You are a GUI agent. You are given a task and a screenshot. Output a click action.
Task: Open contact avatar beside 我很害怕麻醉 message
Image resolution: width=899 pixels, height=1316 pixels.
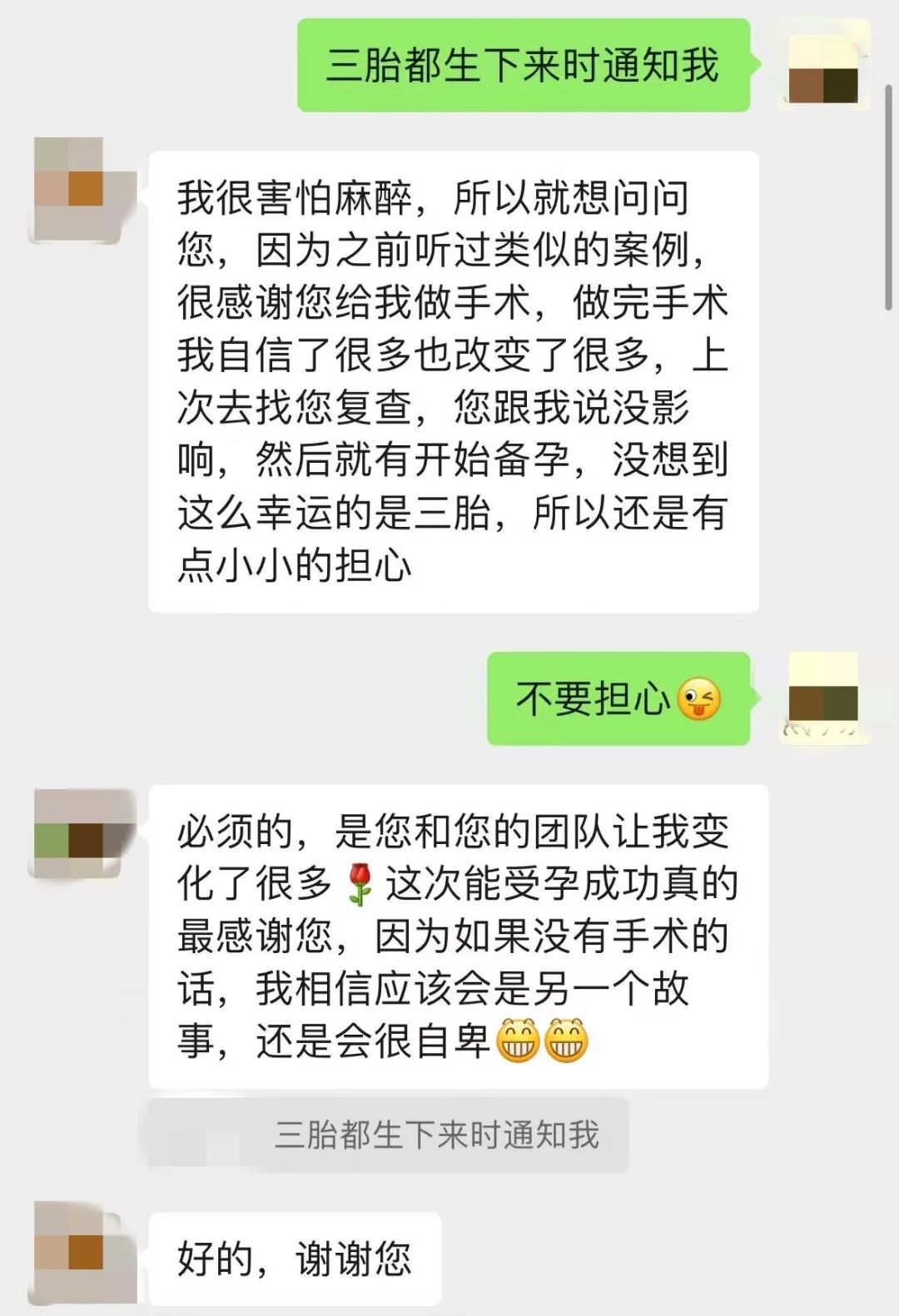click(x=82, y=191)
